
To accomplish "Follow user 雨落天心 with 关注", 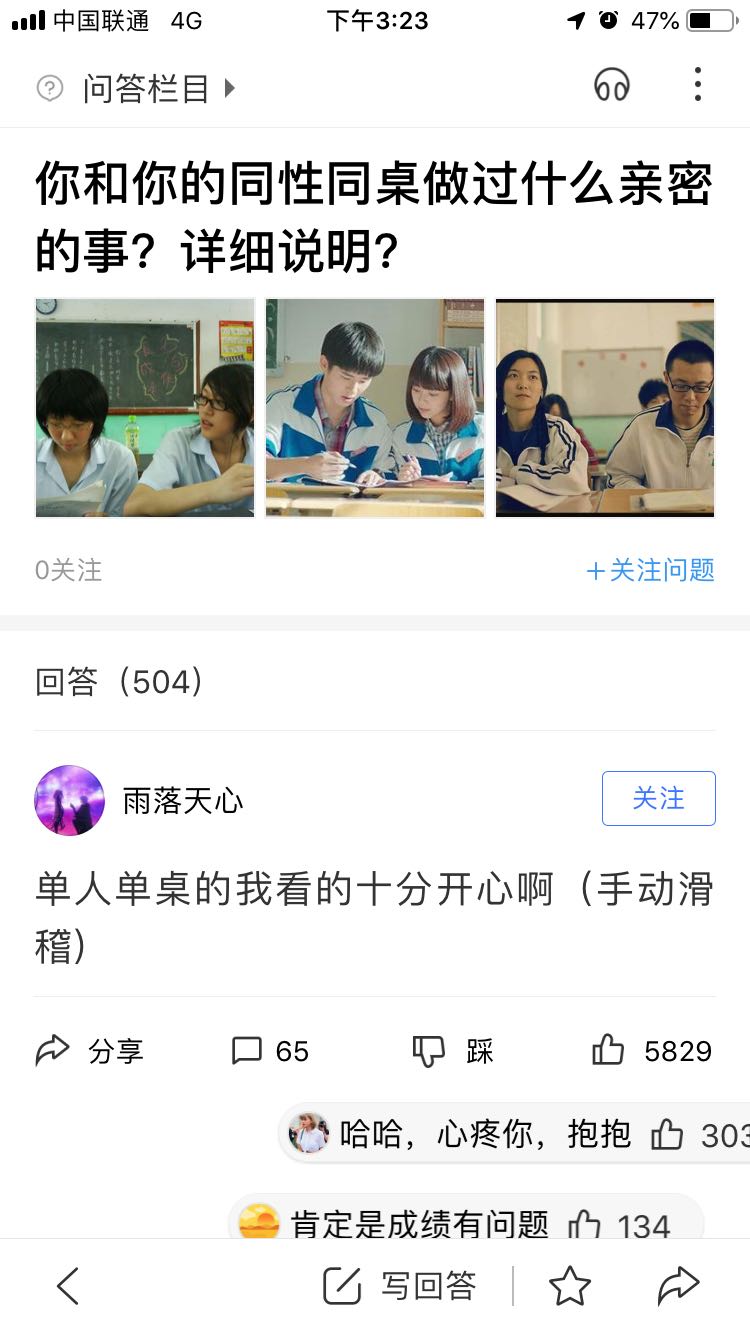I will click(658, 798).
